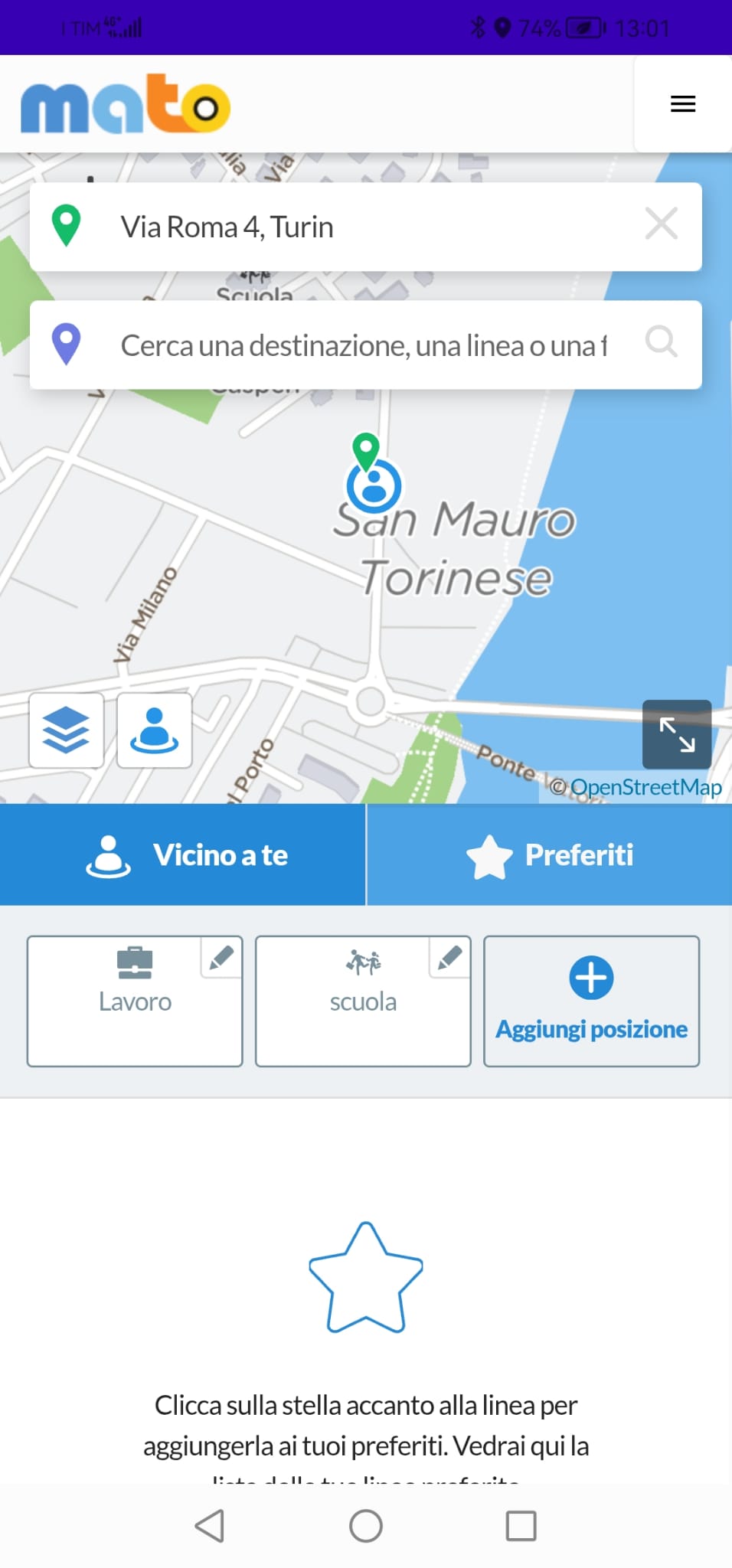The width and height of the screenshot is (732, 1568).
Task: Tap the destination search magnifier icon
Action: 661,342
